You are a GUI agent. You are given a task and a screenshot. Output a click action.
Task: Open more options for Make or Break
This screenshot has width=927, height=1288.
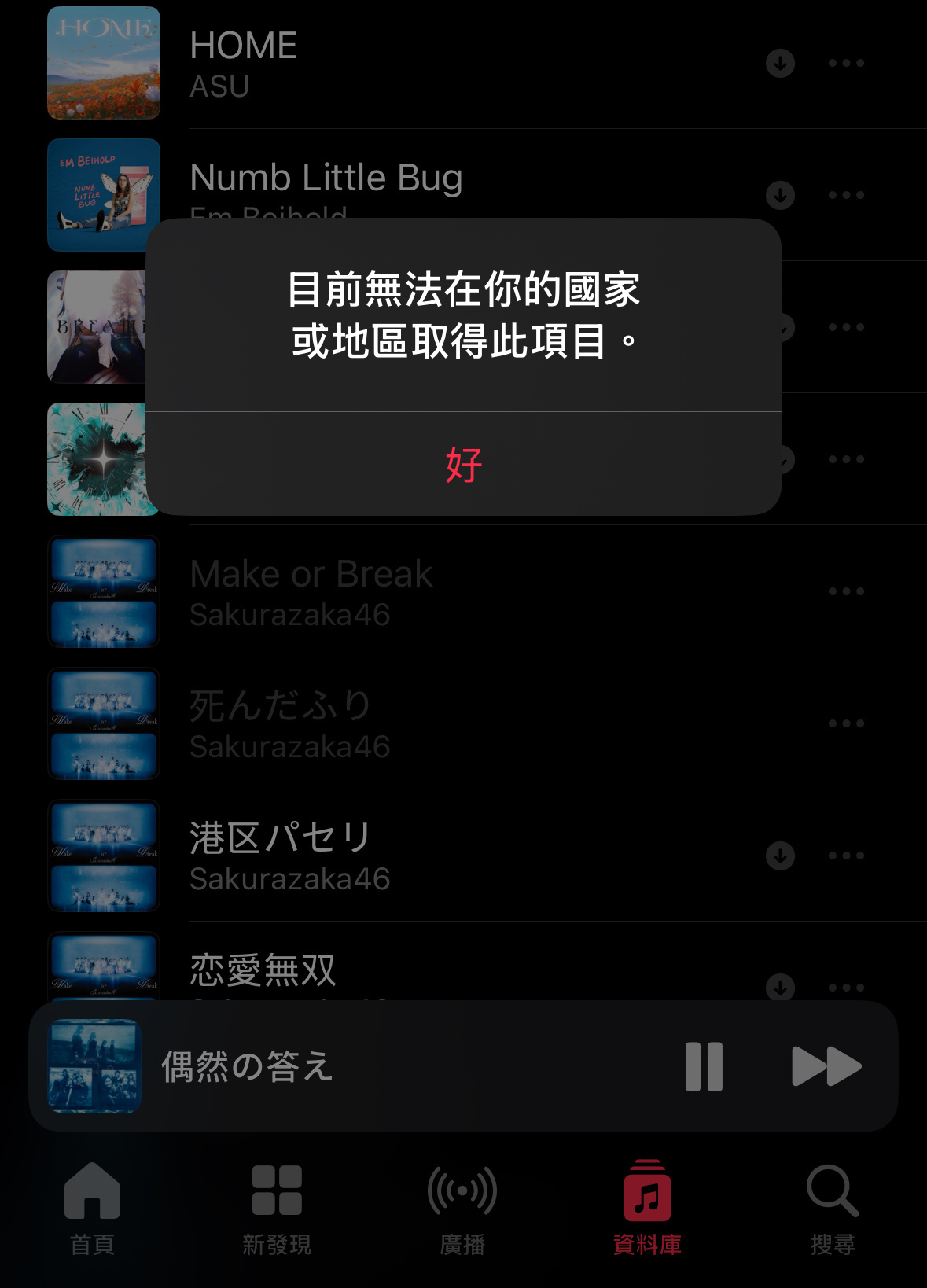[846, 591]
